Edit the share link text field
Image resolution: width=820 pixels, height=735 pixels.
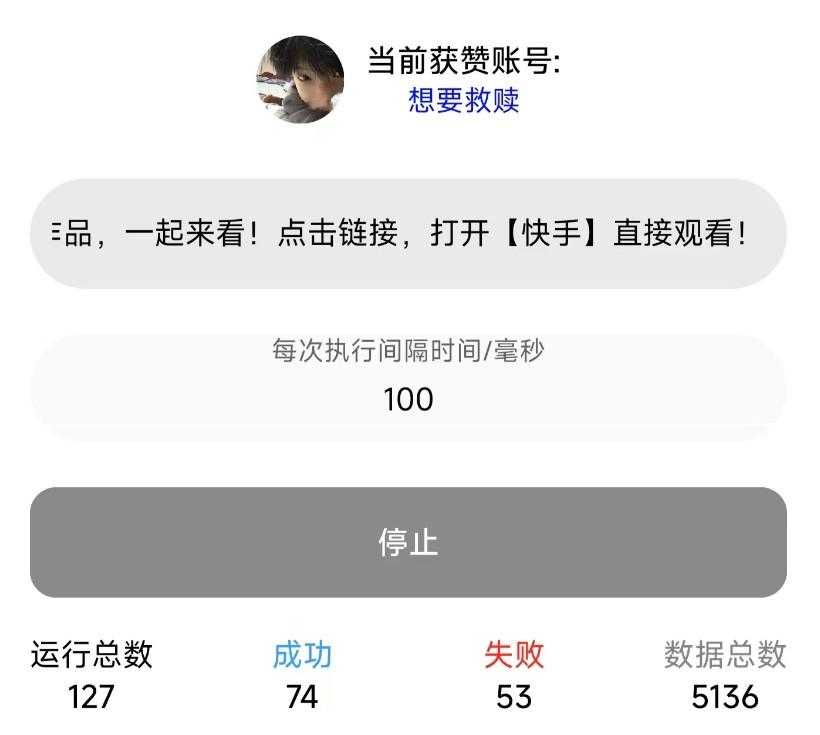click(408, 234)
